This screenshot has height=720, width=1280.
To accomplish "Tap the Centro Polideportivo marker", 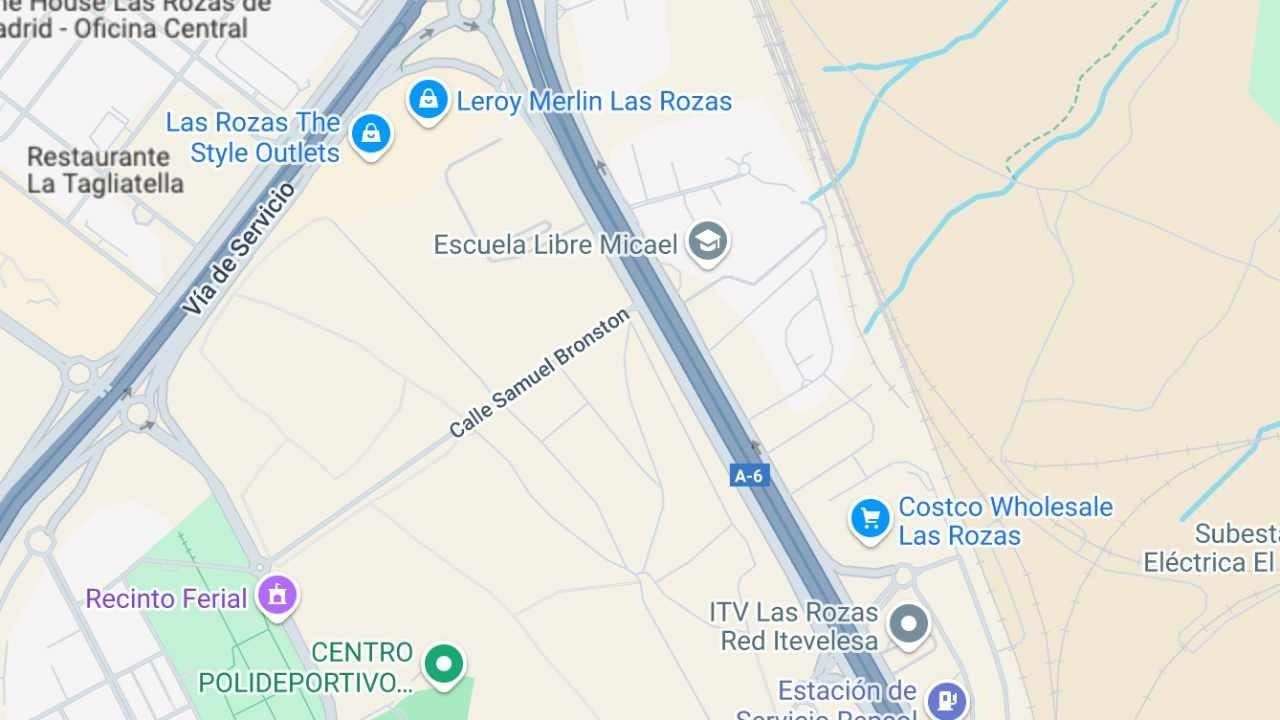I will tap(444, 664).
